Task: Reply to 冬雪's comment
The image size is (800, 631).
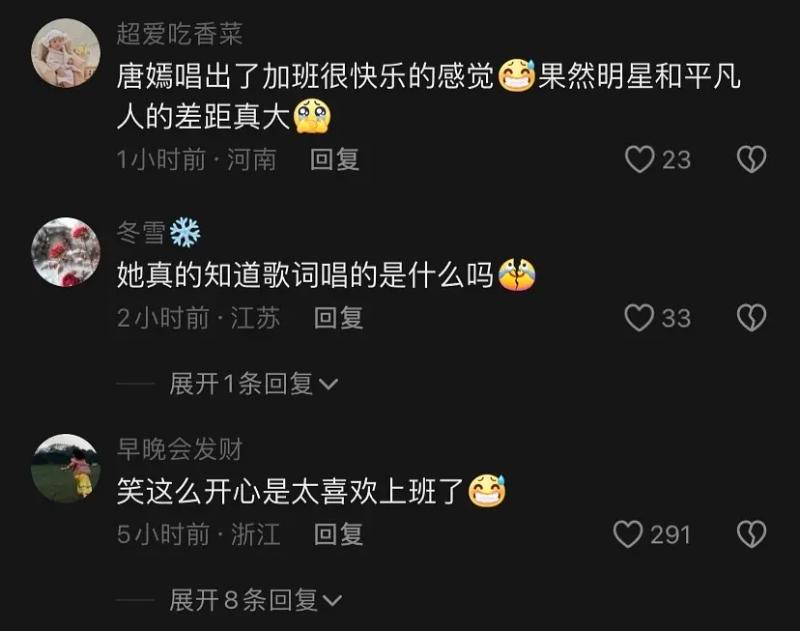Action: coord(338,318)
